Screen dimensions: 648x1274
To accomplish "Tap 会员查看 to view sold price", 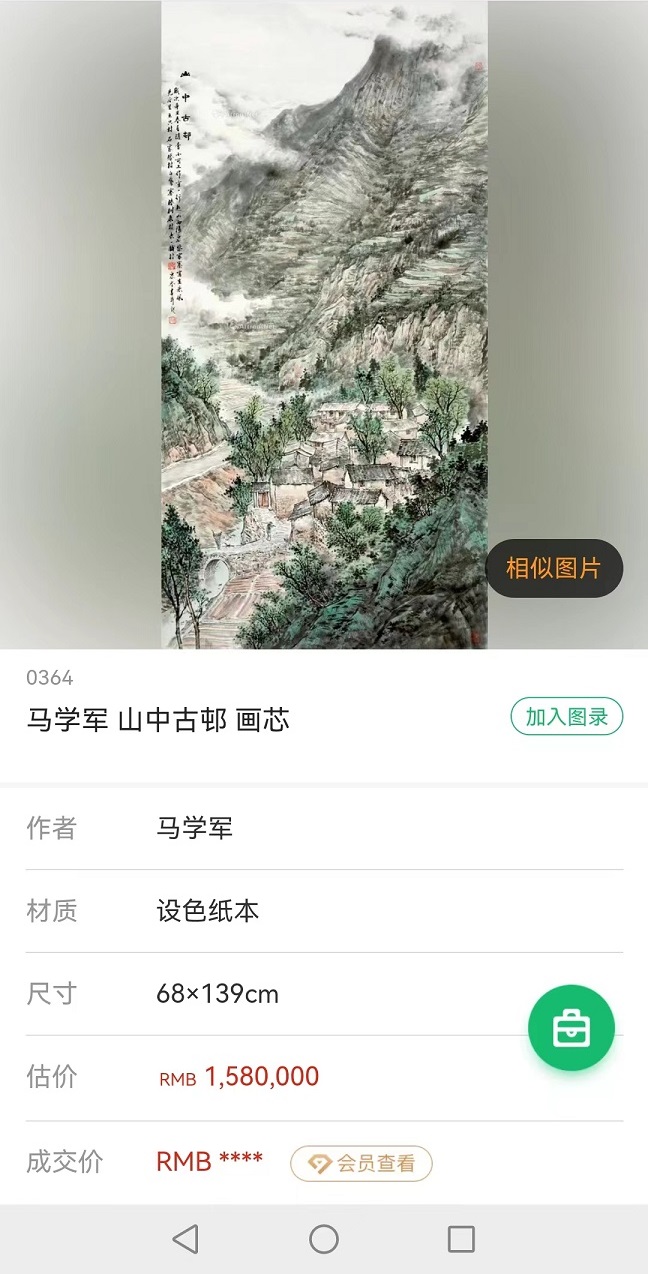I will click(x=361, y=1163).
